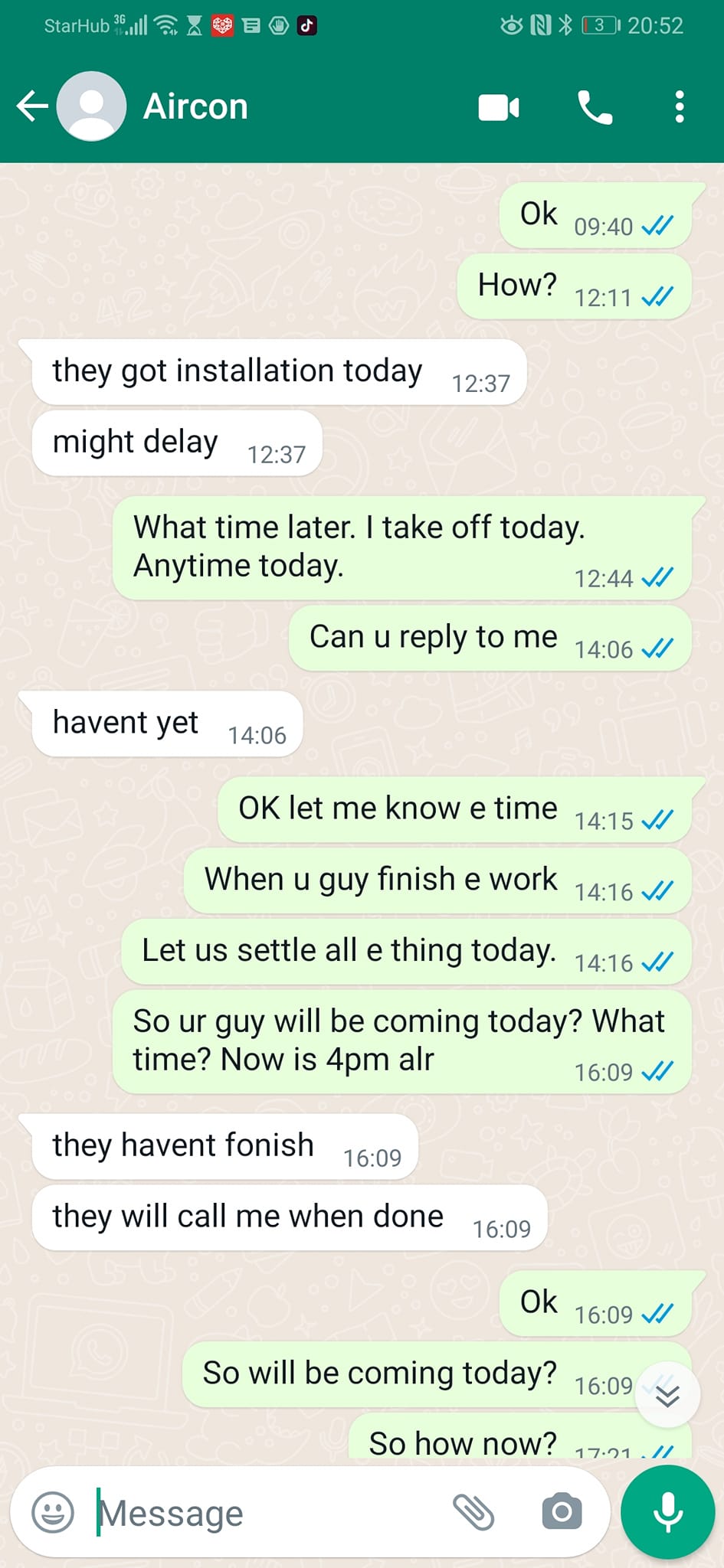Open the Aircon contact profile picture

point(92,106)
